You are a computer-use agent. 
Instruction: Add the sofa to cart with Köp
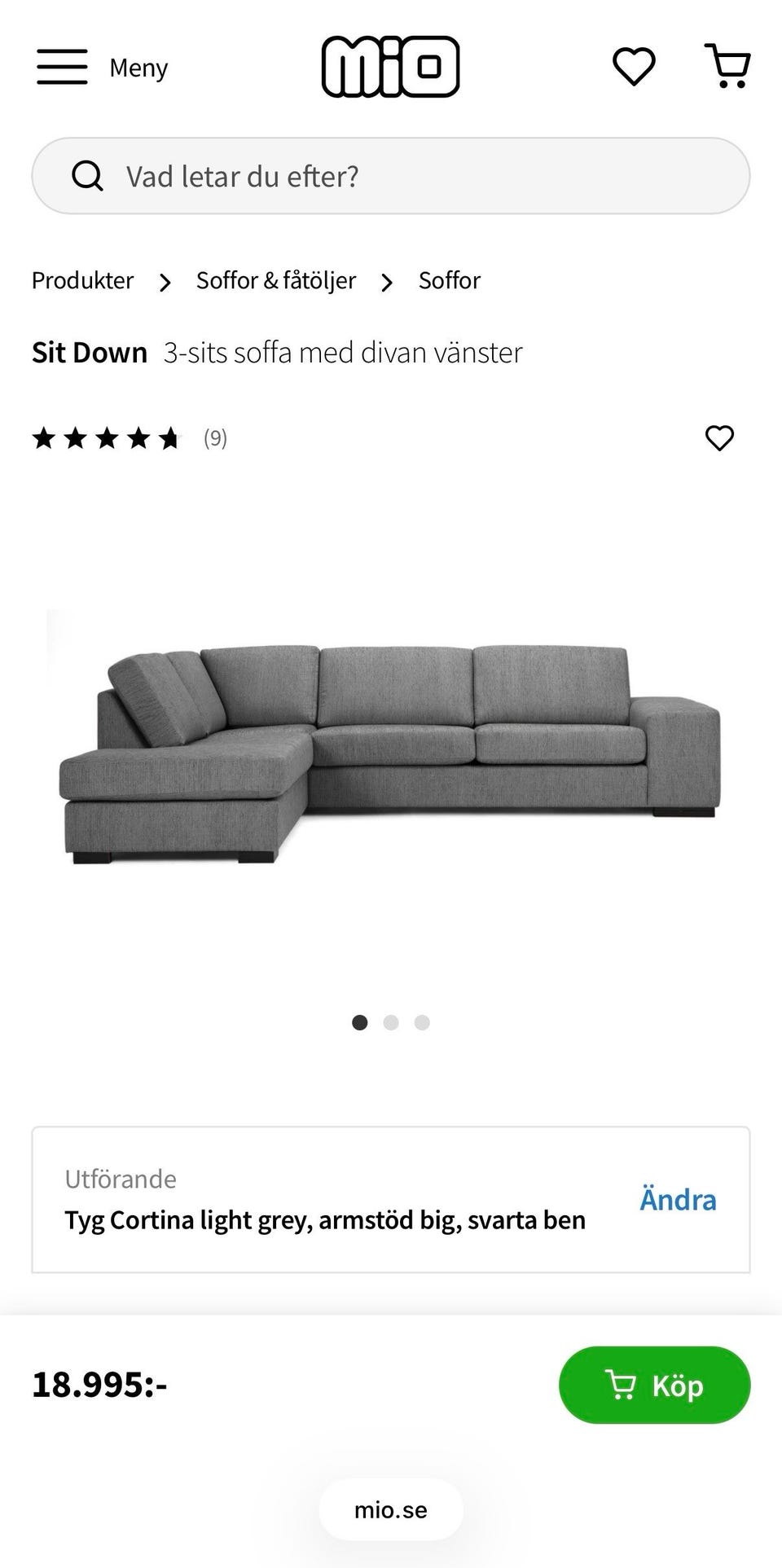(654, 1385)
